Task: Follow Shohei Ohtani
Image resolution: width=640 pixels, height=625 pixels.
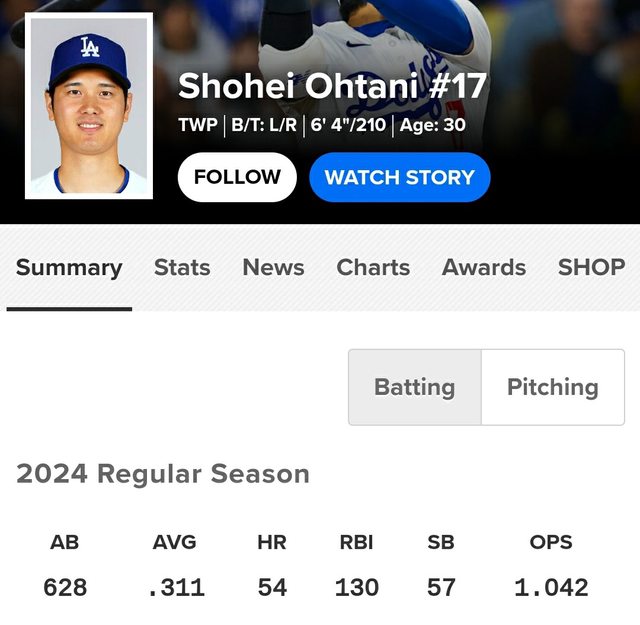Action: [237, 177]
